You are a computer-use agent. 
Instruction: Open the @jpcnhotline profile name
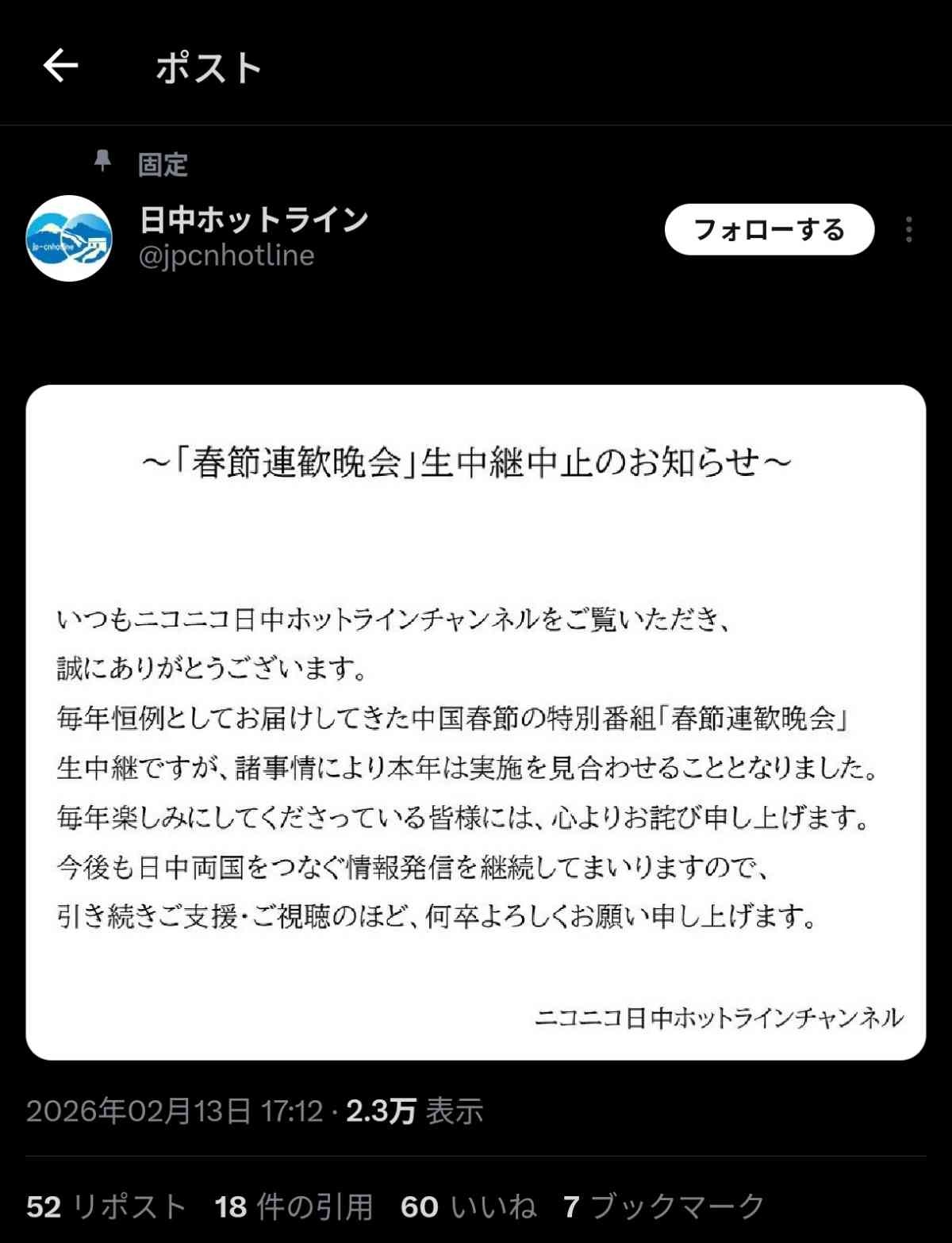[x=226, y=255]
